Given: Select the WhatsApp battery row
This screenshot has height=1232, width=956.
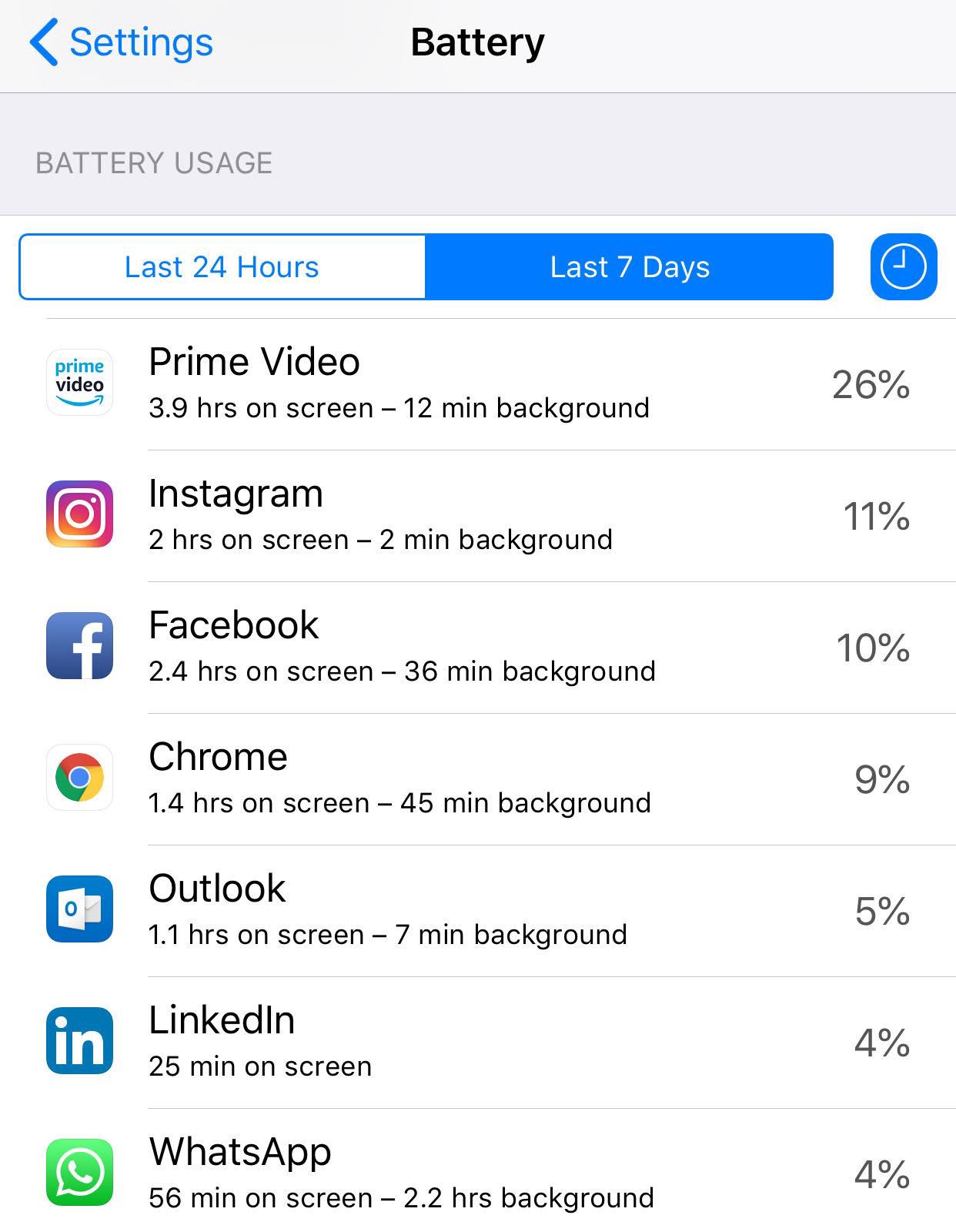Looking at the screenshot, I should (x=477, y=1173).
